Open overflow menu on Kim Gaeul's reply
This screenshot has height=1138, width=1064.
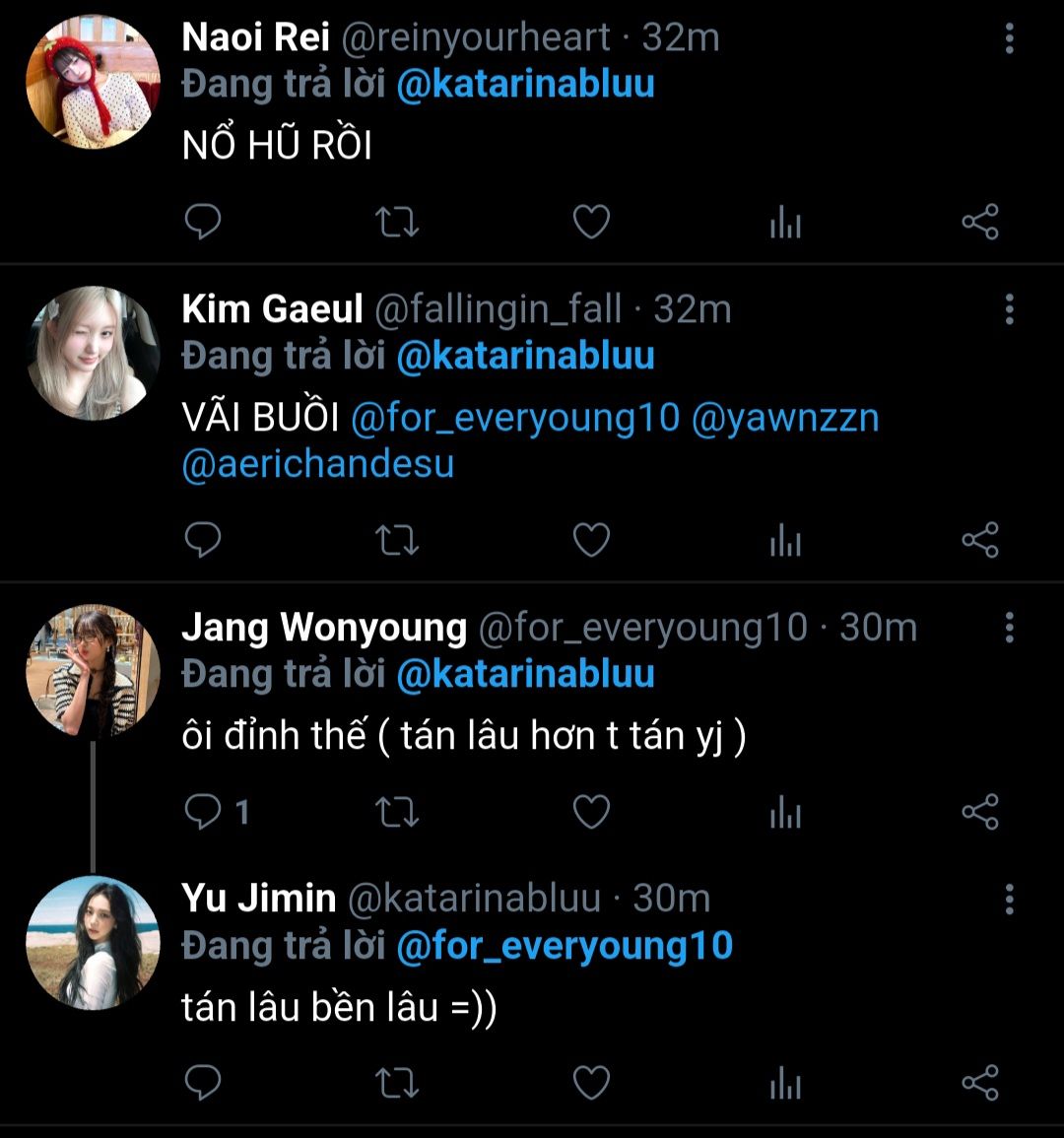1009,310
